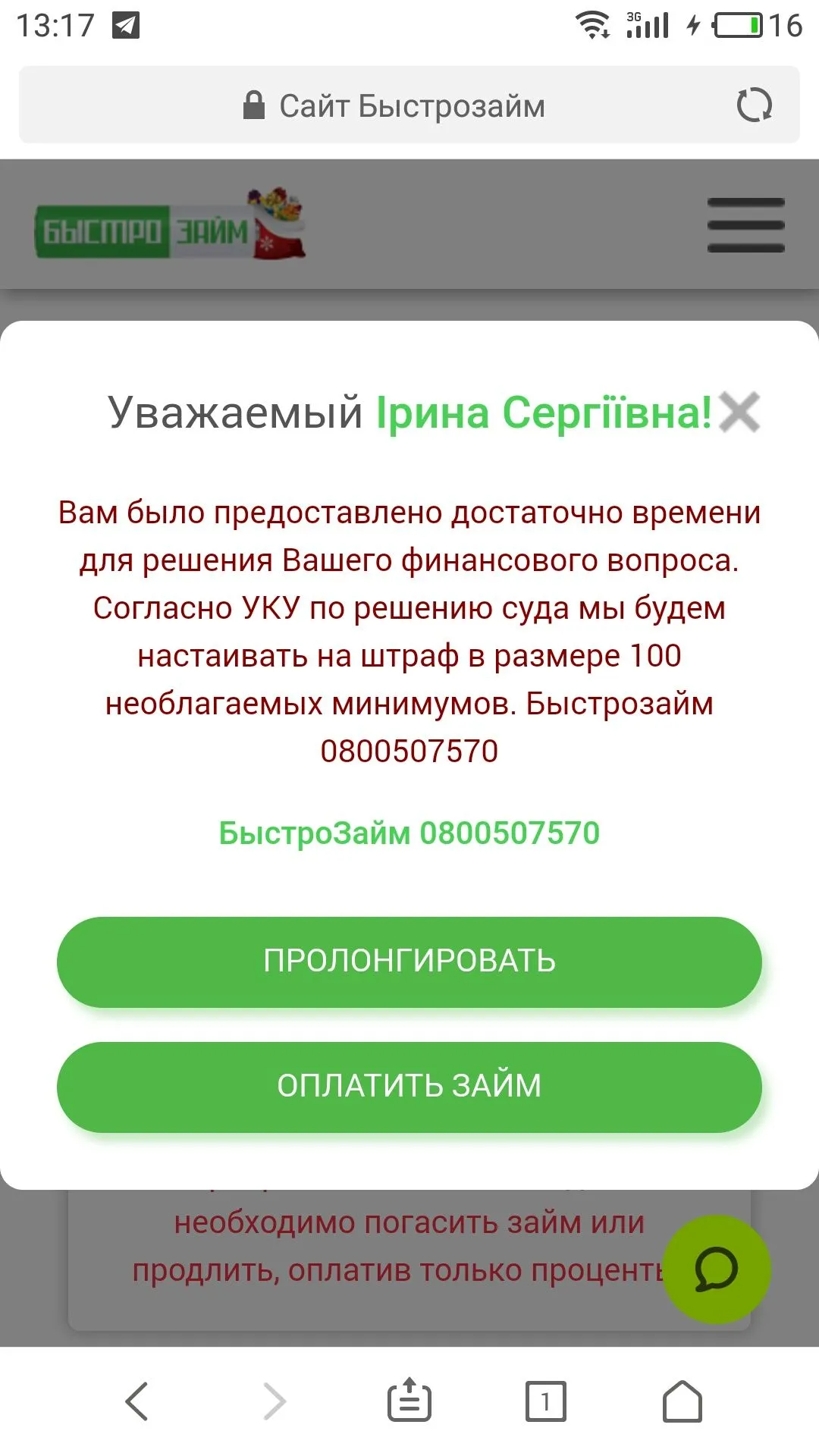Open the browser tabs switcher
819x1456 pixels.
(x=545, y=1401)
